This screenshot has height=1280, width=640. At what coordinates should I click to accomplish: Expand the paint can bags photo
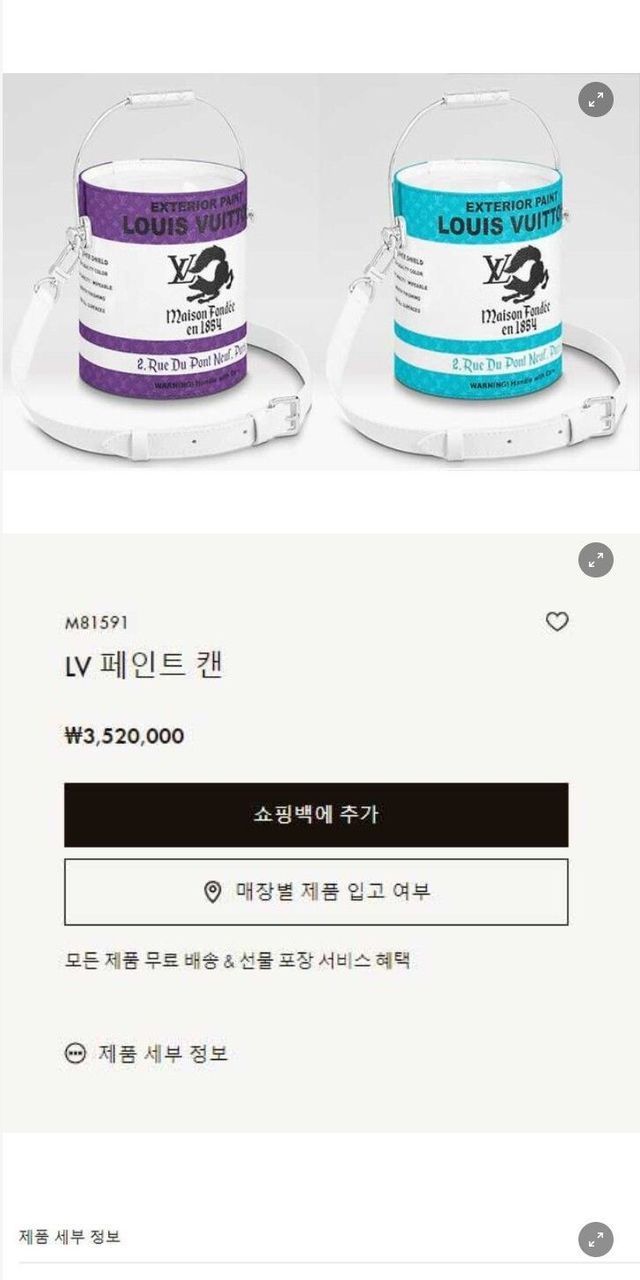click(596, 99)
